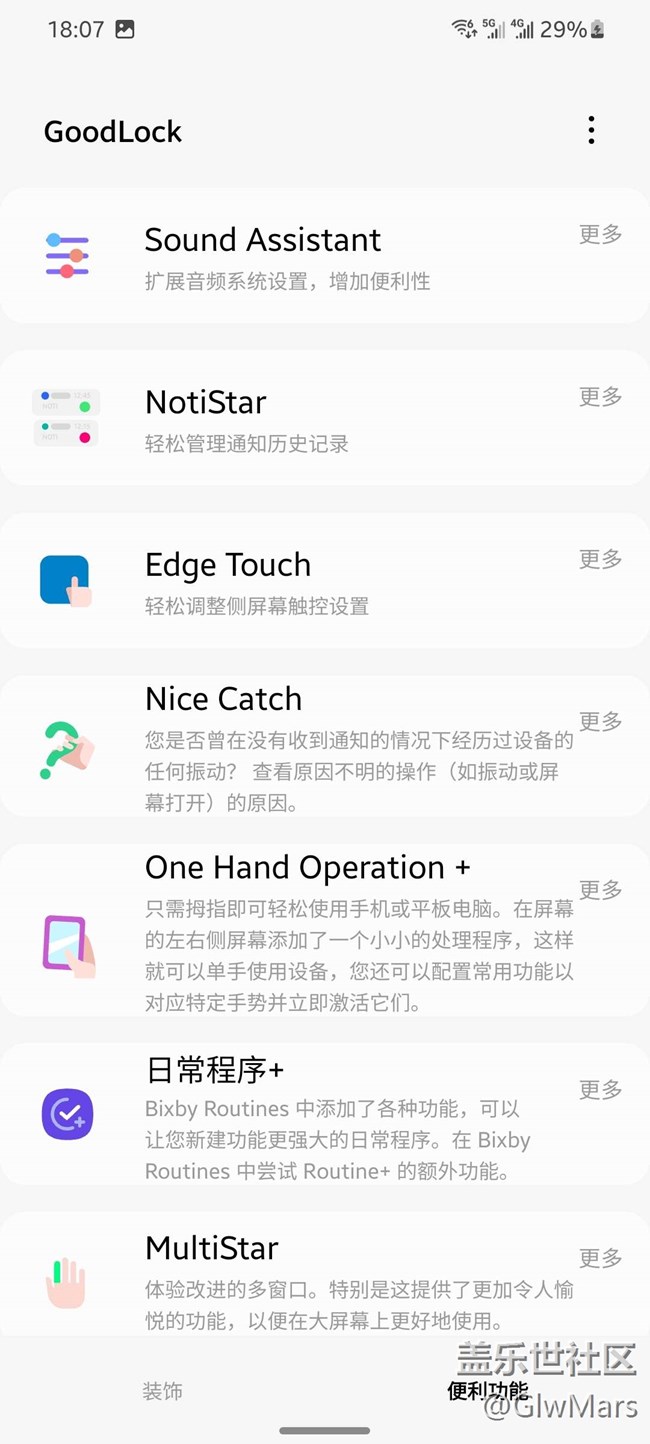Image resolution: width=650 pixels, height=1444 pixels.
Task: Tap 更多 next to 日常程序+
Action: click(x=600, y=1089)
